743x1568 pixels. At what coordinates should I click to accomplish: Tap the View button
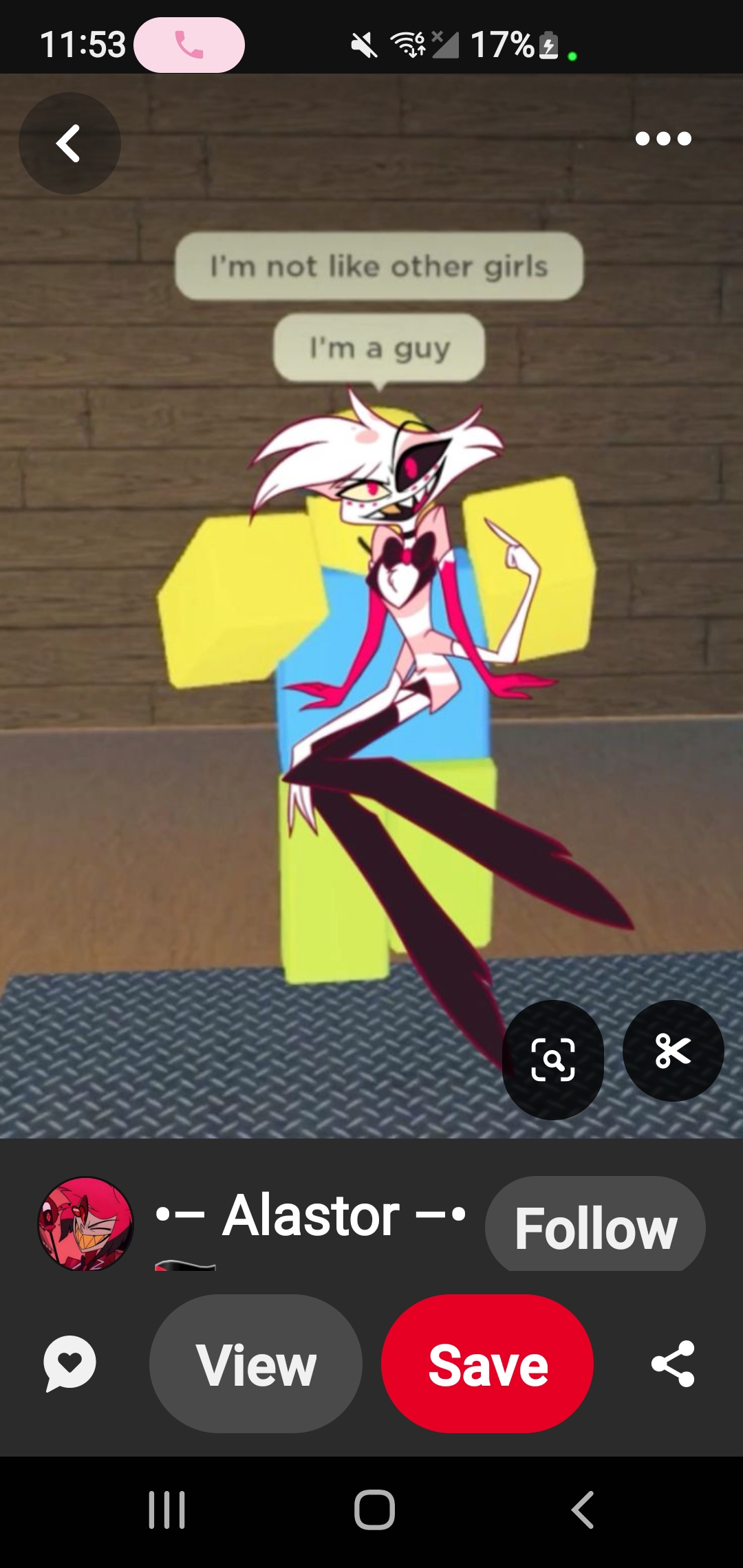256,1365
